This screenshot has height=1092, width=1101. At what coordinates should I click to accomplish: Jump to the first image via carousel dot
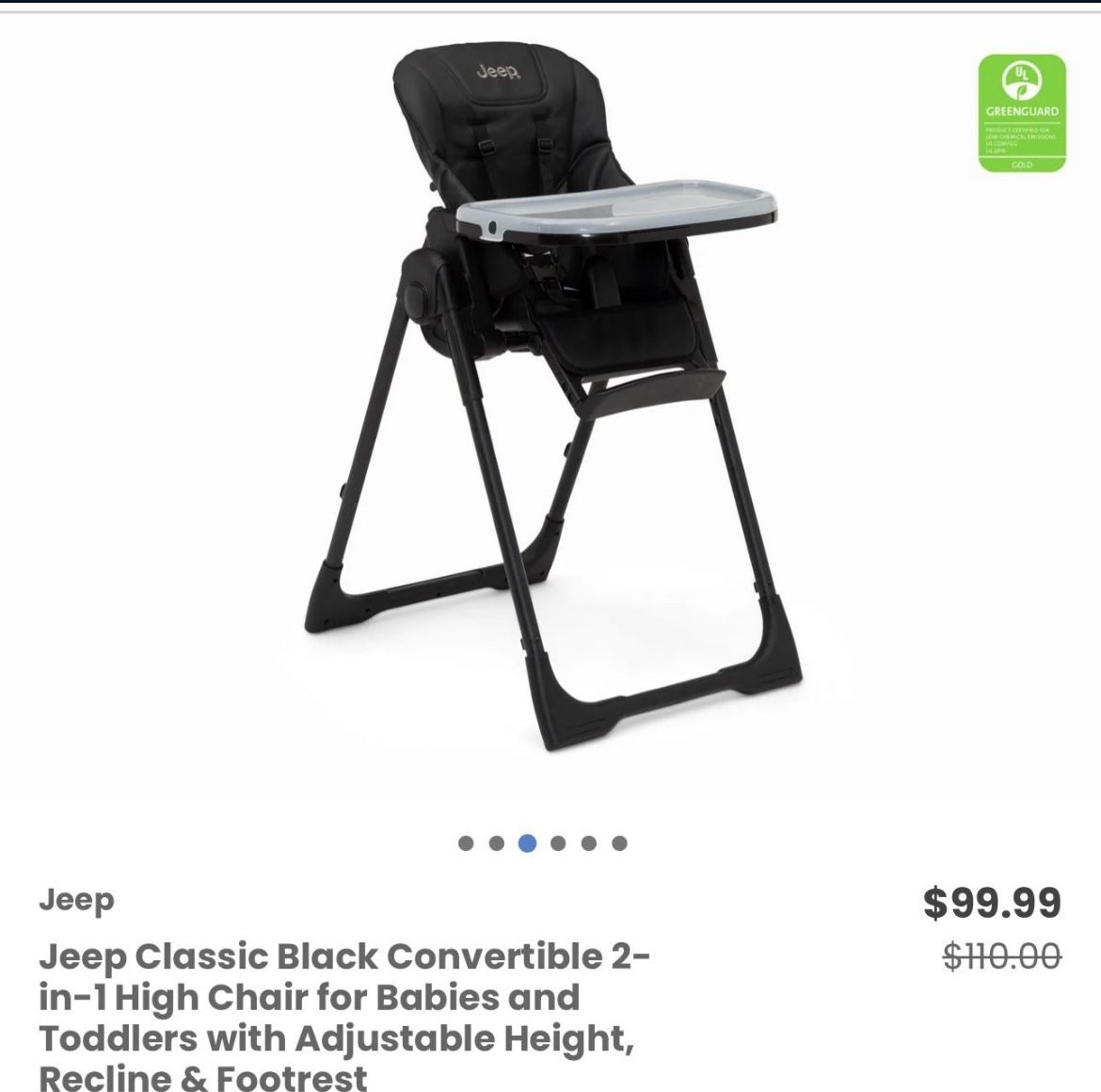(466, 843)
